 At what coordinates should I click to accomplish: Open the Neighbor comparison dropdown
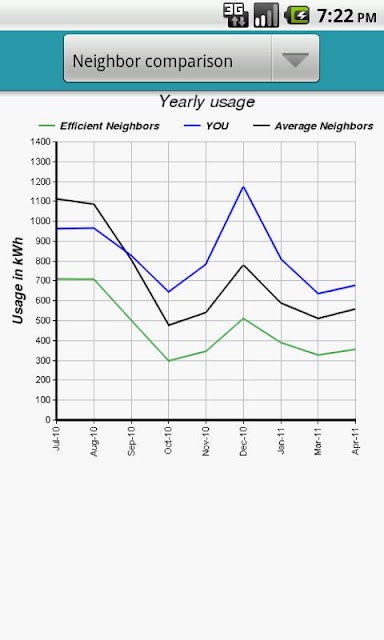click(x=191, y=59)
